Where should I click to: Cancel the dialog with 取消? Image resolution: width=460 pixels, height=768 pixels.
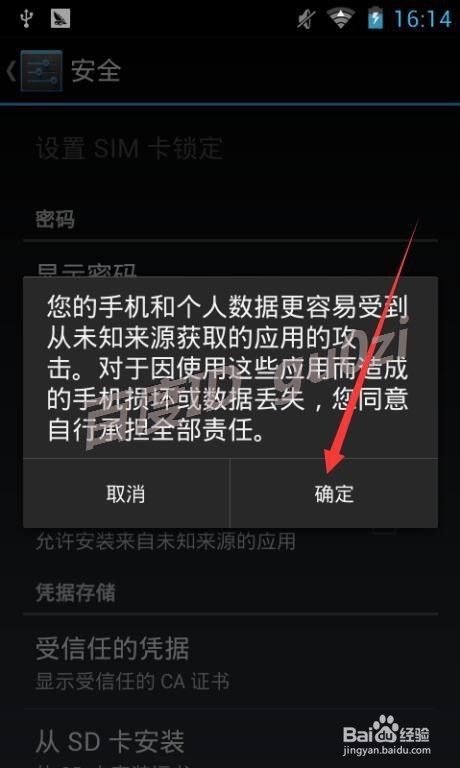coord(126,493)
